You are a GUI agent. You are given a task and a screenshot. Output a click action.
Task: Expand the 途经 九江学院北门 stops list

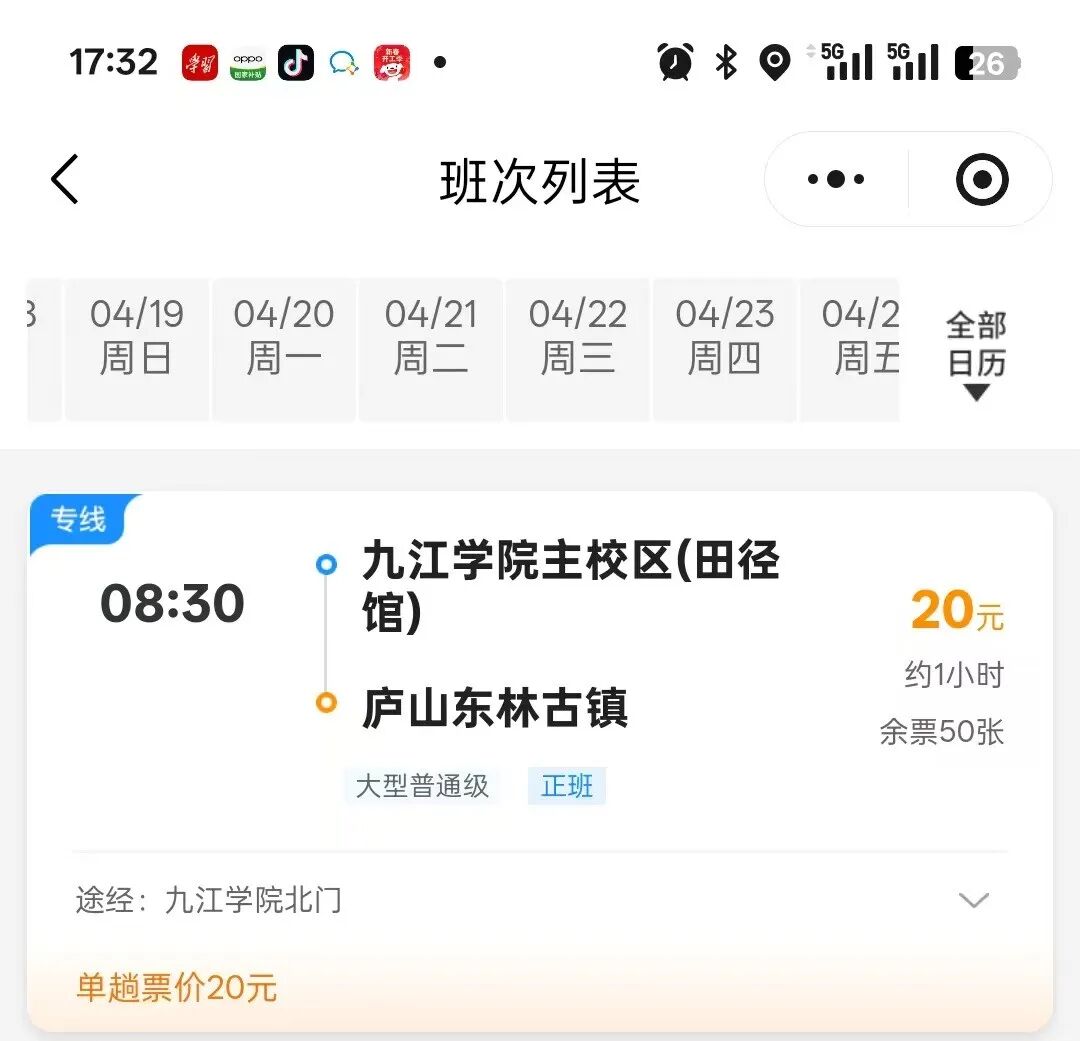[973, 900]
